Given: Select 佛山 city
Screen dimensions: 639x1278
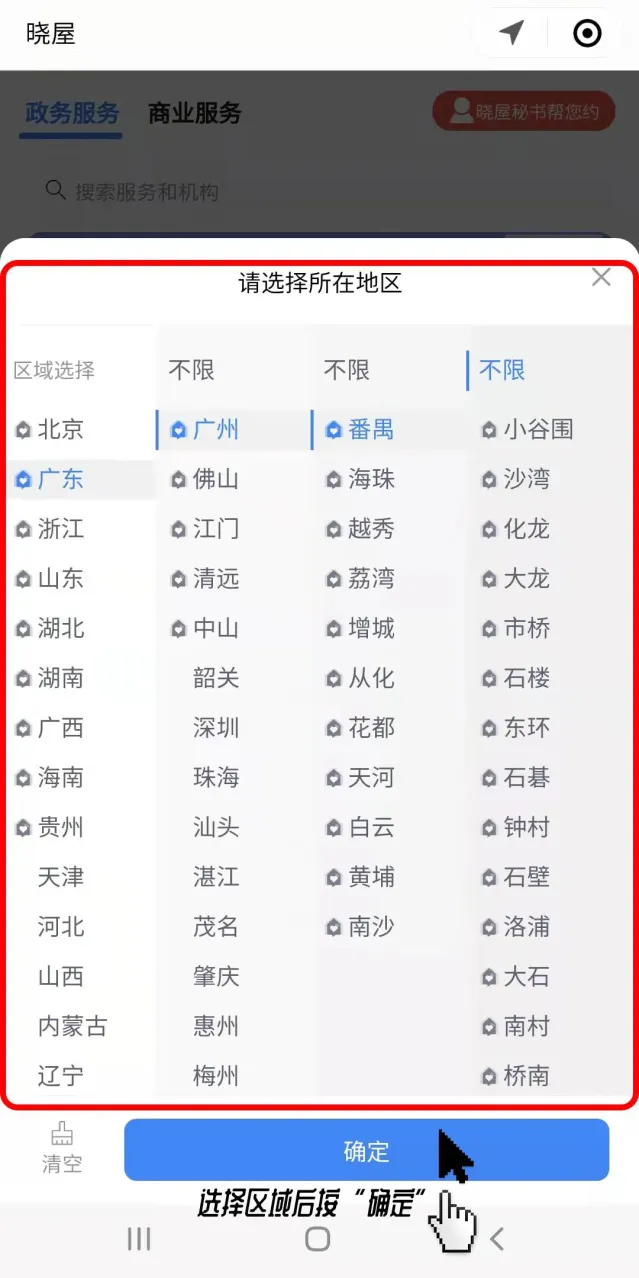Looking at the screenshot, I should [215, 479].
